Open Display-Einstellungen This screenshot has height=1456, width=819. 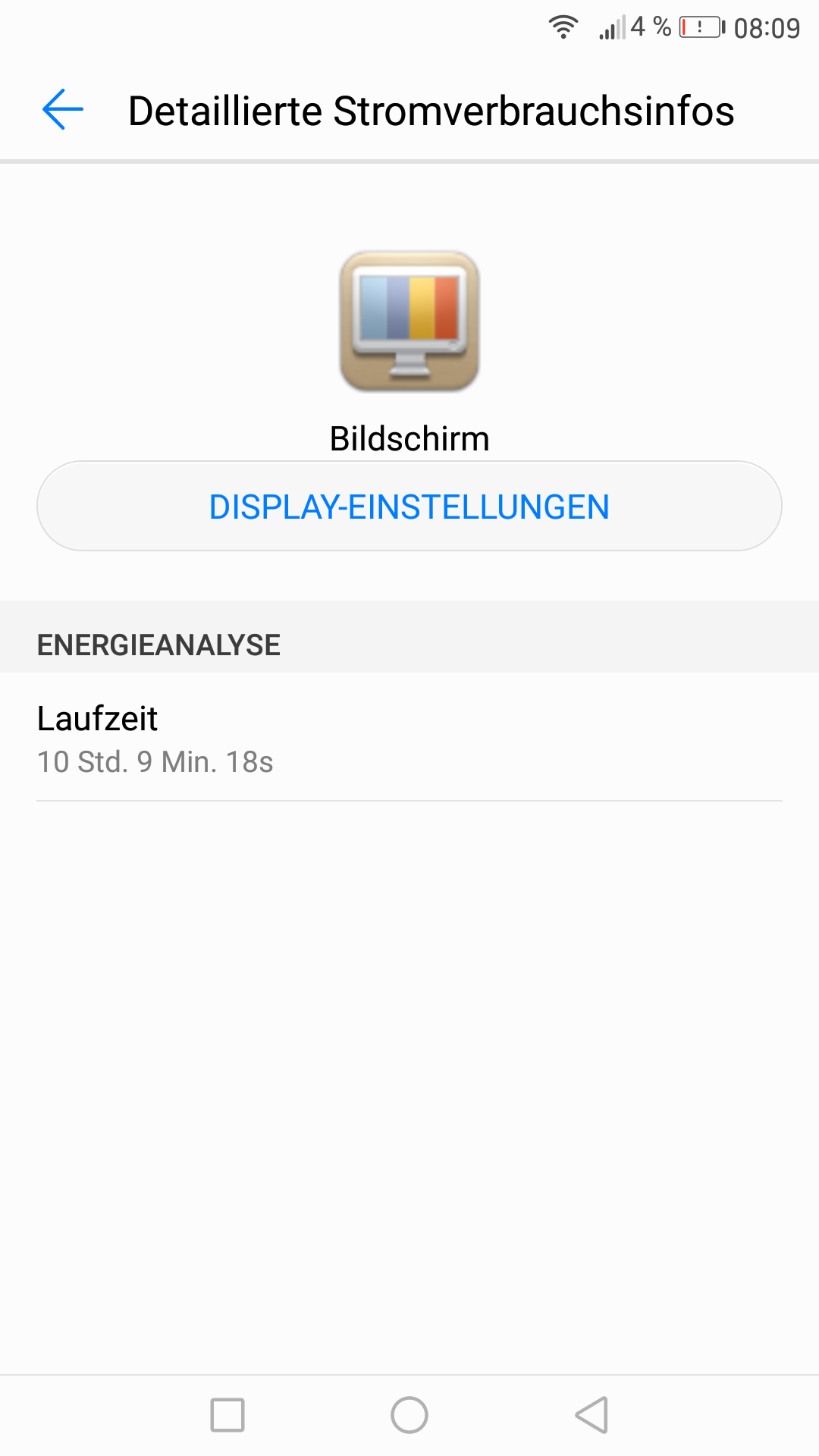[409, 507]
